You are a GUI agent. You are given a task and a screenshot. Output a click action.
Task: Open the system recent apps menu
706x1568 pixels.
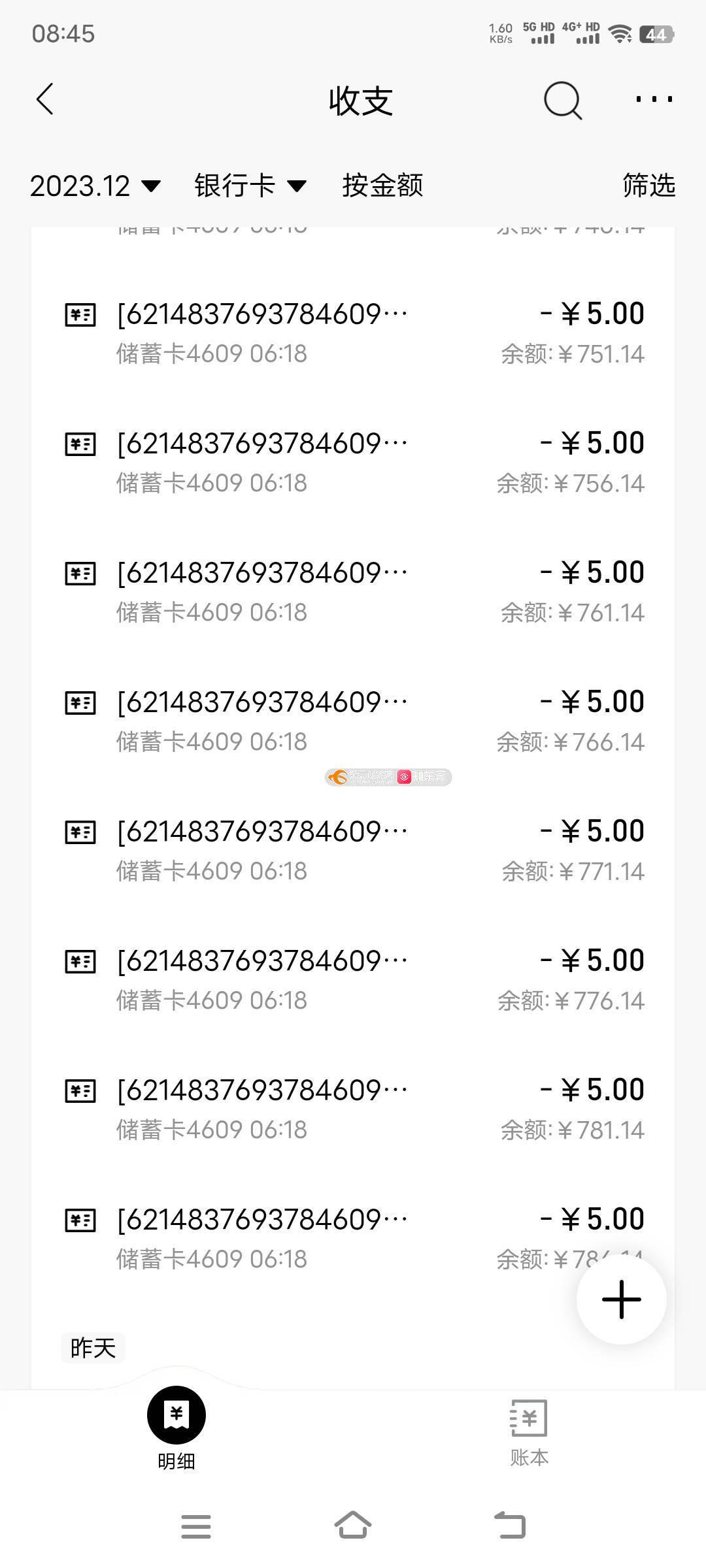[x=195, y=1527]
